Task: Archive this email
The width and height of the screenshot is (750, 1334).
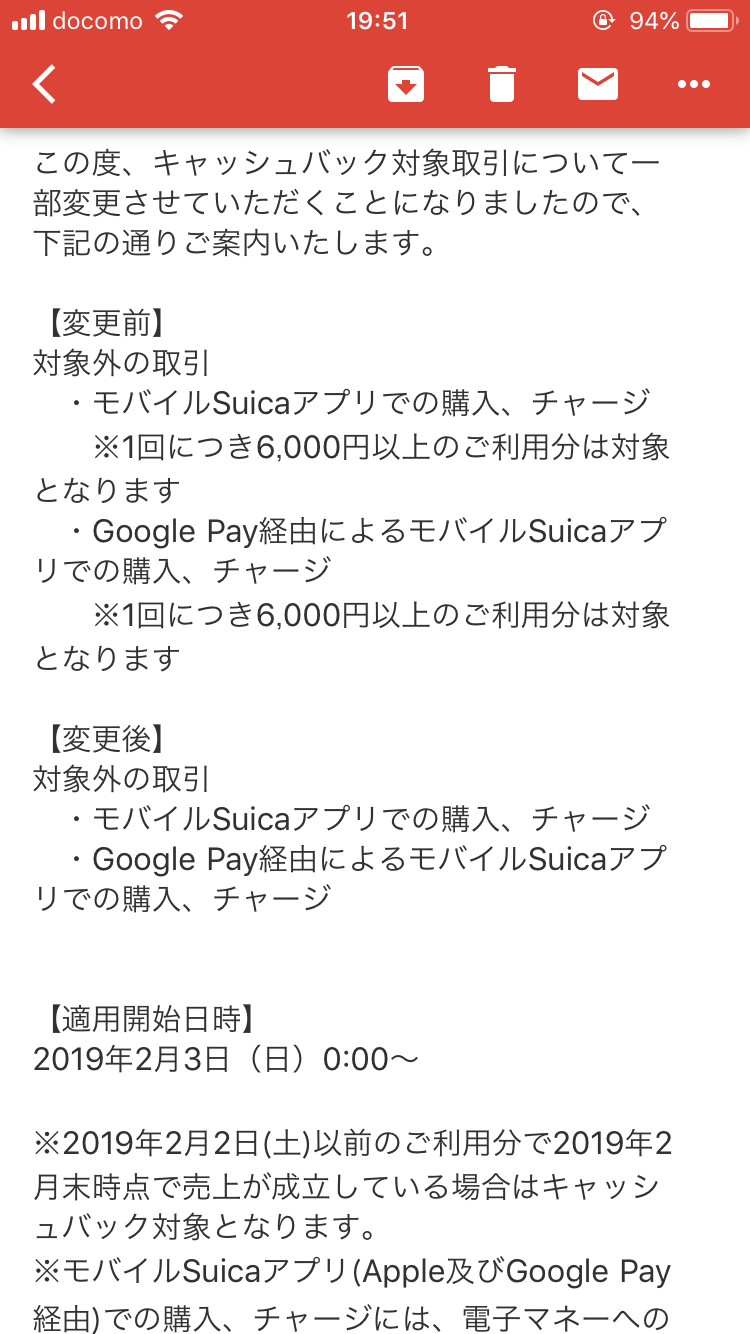Action: tap(406, 84)
